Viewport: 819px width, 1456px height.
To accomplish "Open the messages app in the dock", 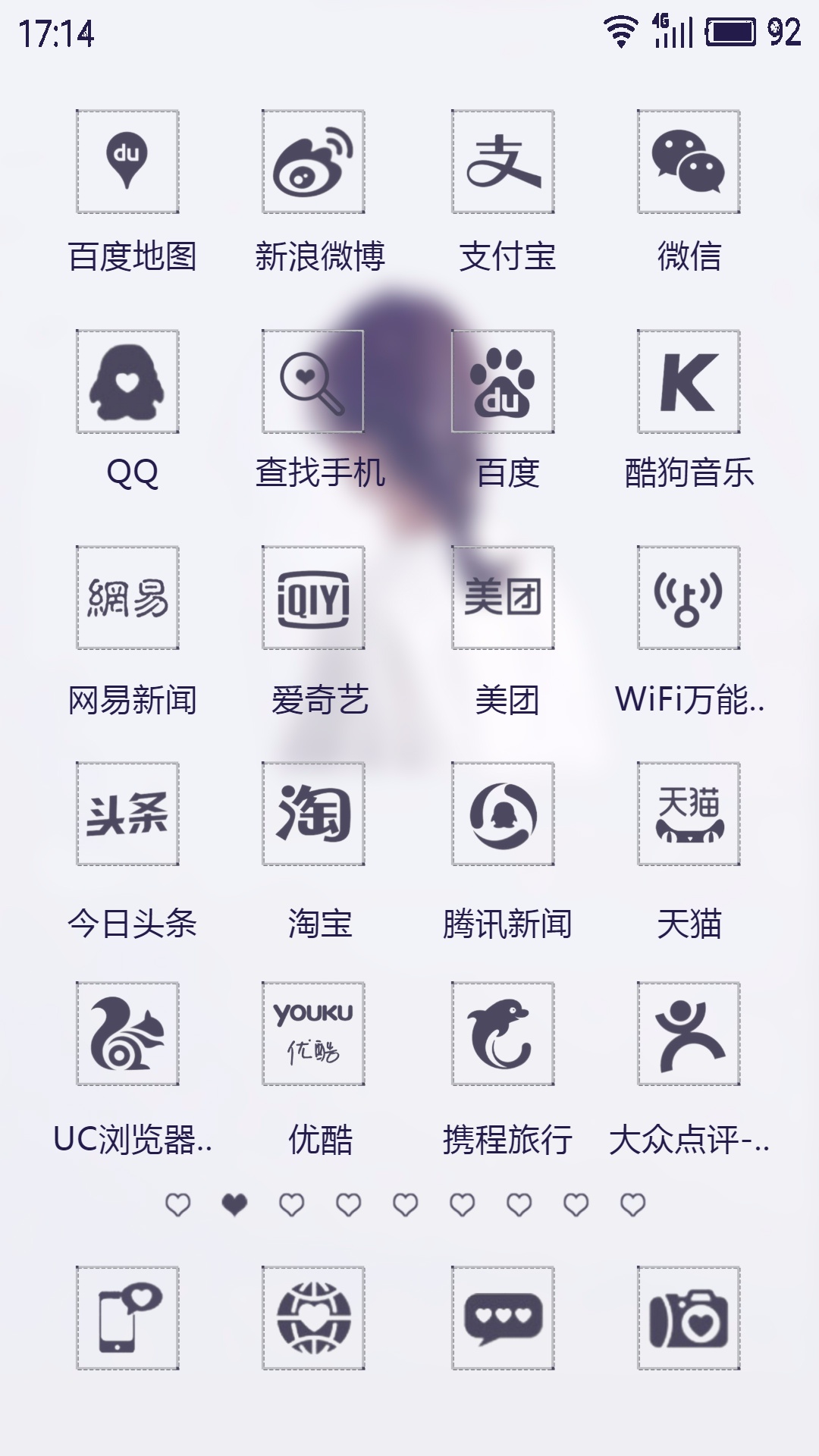I will (x=503, y=1318).
